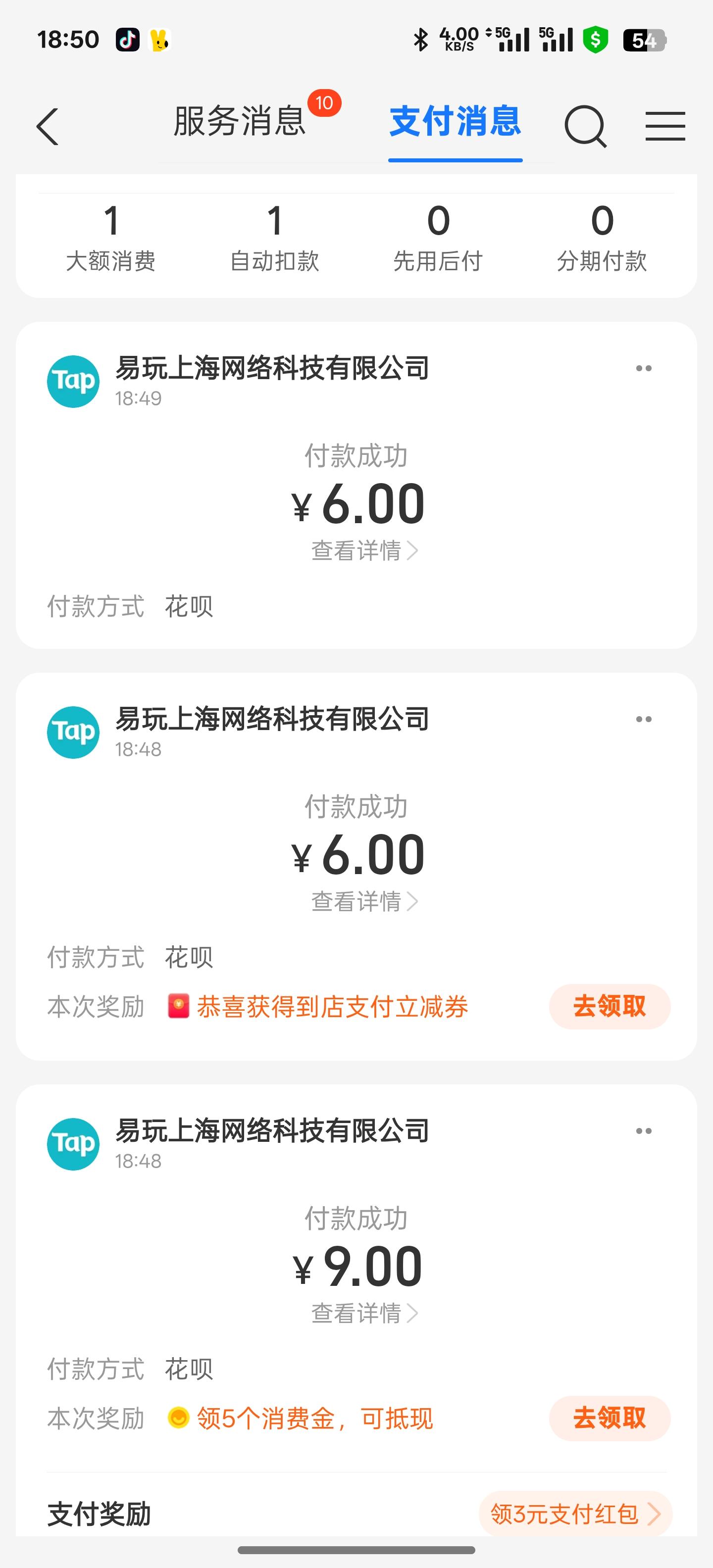This screenshot has width=713, height=1568.
Task: Open more options for the ¥9.00 payment
Action: (644, 1131)
